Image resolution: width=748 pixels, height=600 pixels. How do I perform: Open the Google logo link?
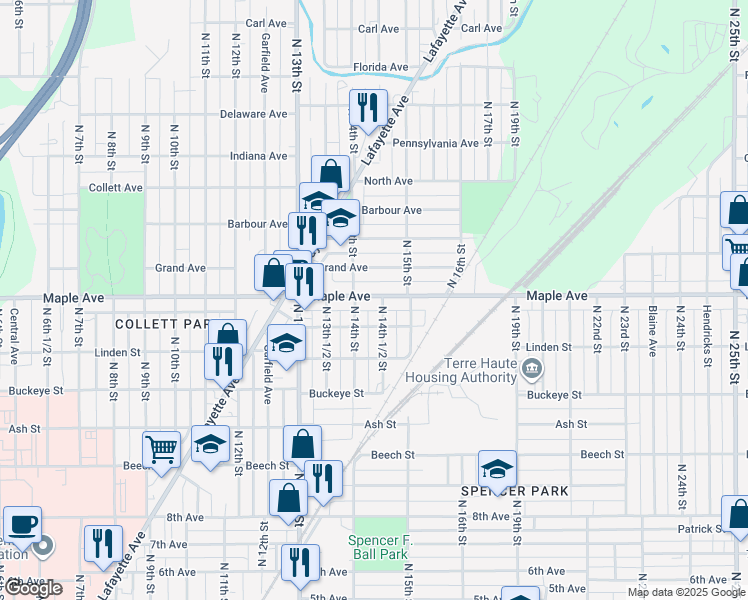(33, 589)
